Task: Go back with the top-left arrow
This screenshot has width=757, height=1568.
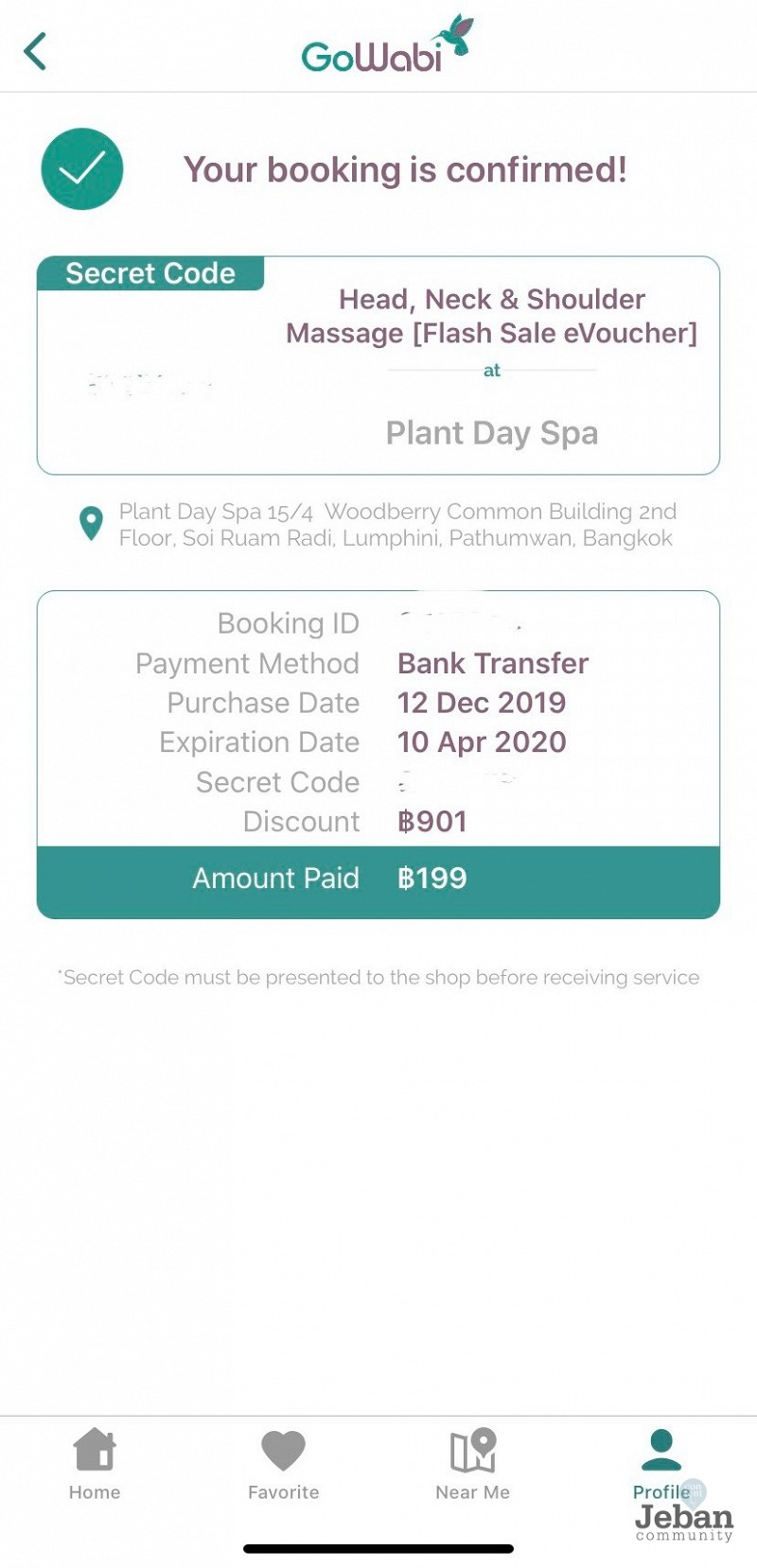Action: click(36, 52)
